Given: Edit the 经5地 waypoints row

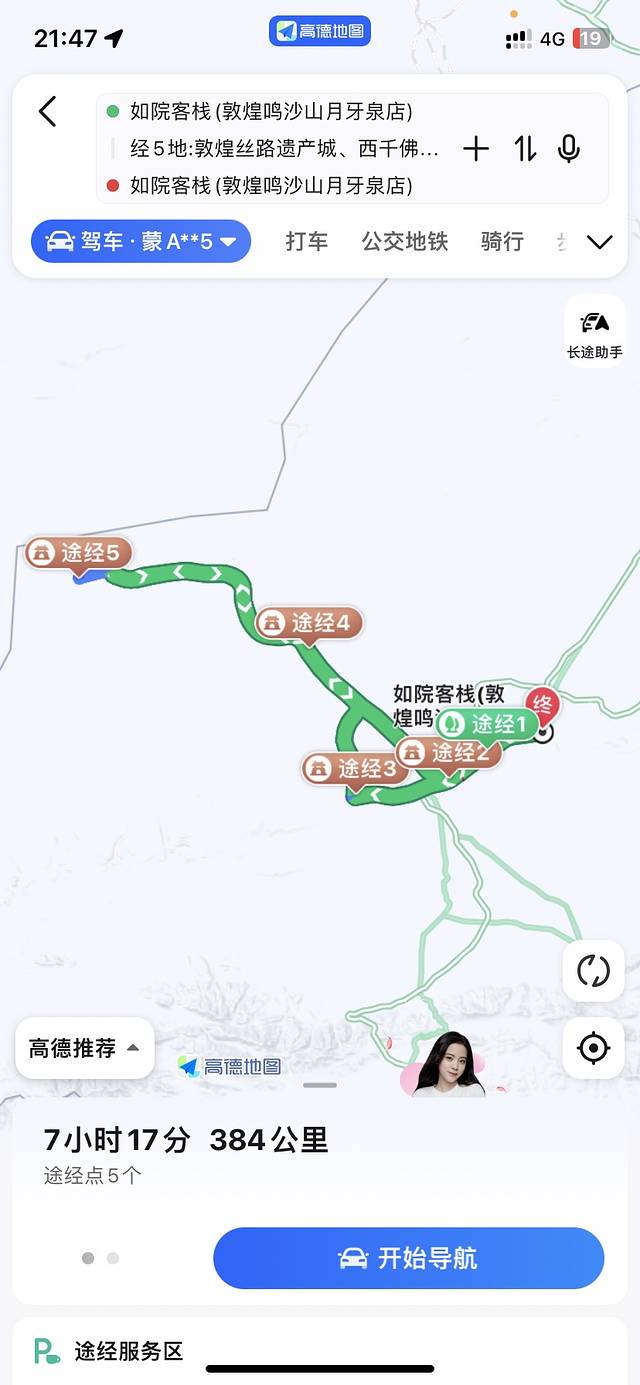Looking at the screenshot, I should coord(283,149).
